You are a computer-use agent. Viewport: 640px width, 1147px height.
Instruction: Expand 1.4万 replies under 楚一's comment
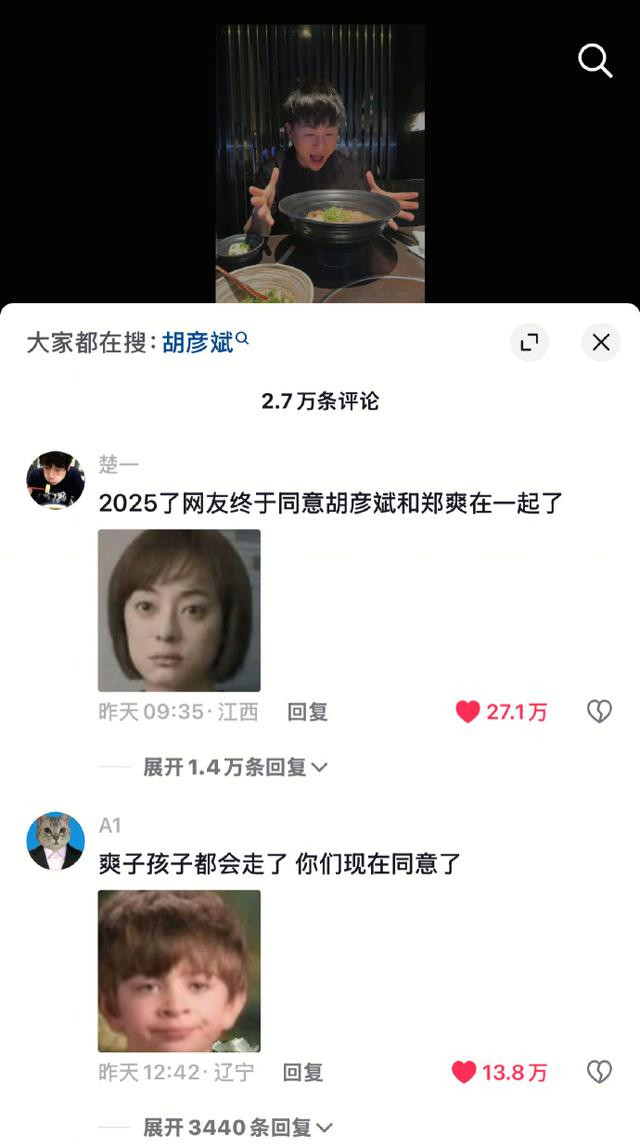pos(235,767)
